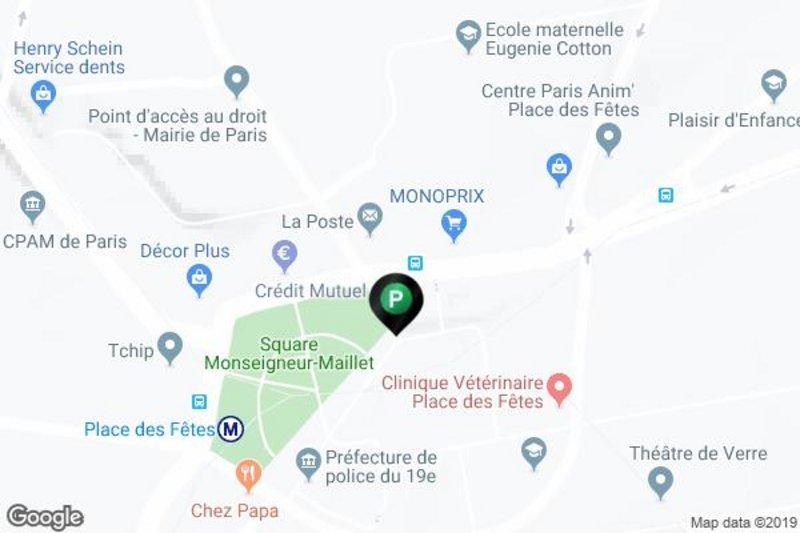800x533 pixels.
Task: Open the Ecole maternelle Eugenie Cotton marker
Action: pos(467,37)
